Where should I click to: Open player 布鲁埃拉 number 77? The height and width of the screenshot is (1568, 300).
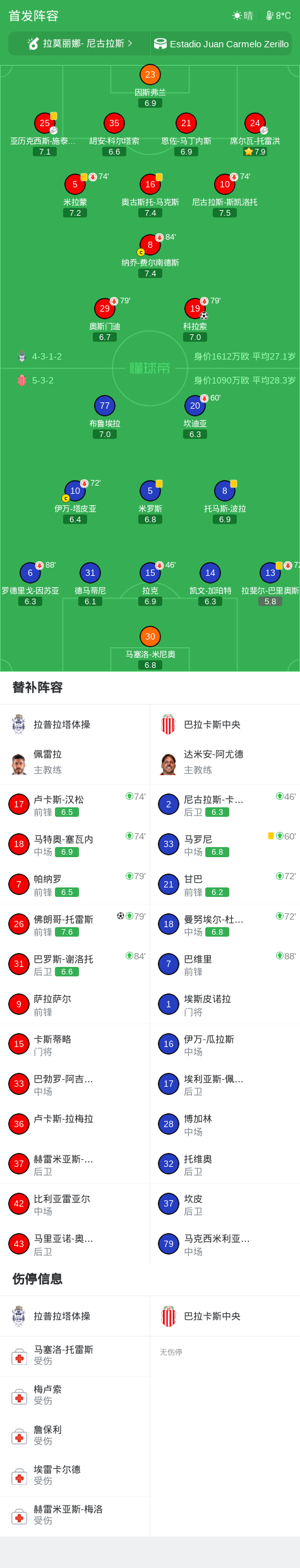point(105,418)
